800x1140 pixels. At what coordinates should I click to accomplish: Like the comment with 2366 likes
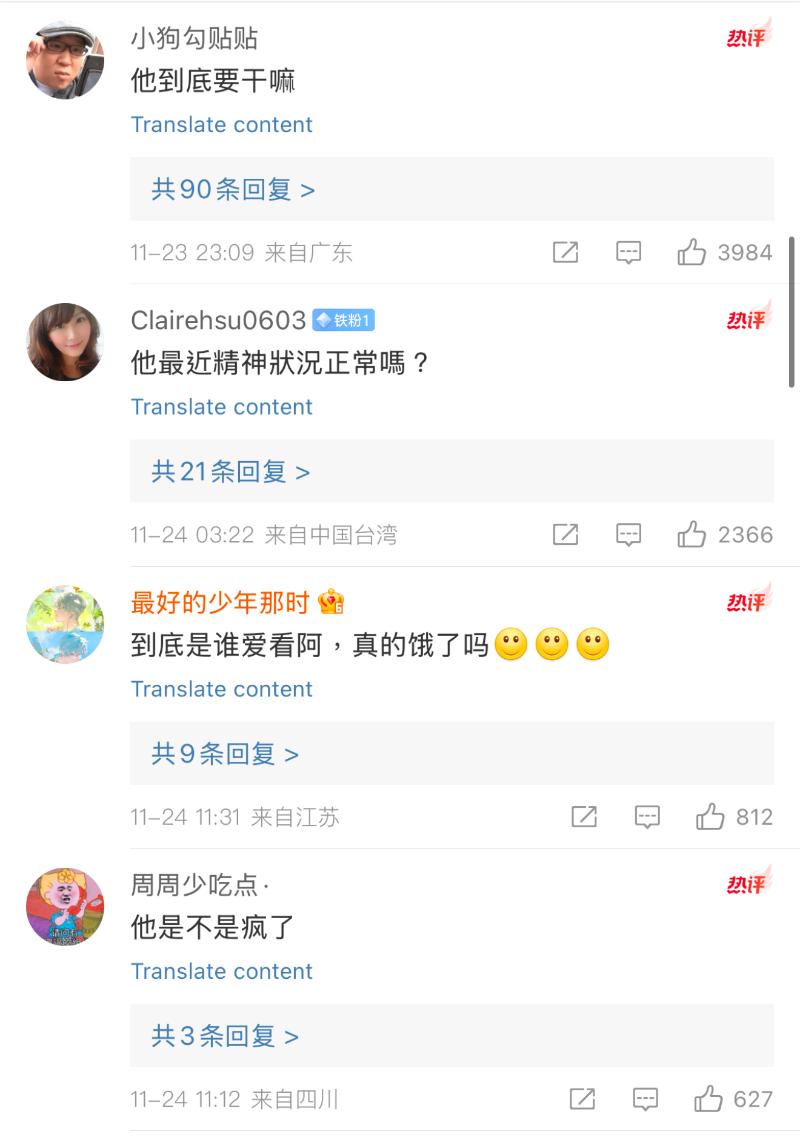pos(692,535)
